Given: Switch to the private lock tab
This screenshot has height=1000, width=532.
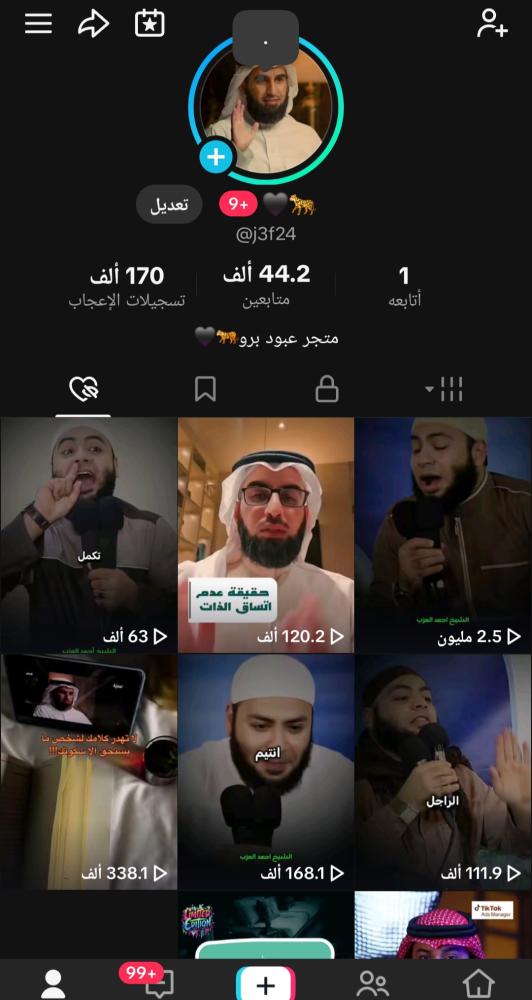Looking at the screenshot, I should 327,389.
